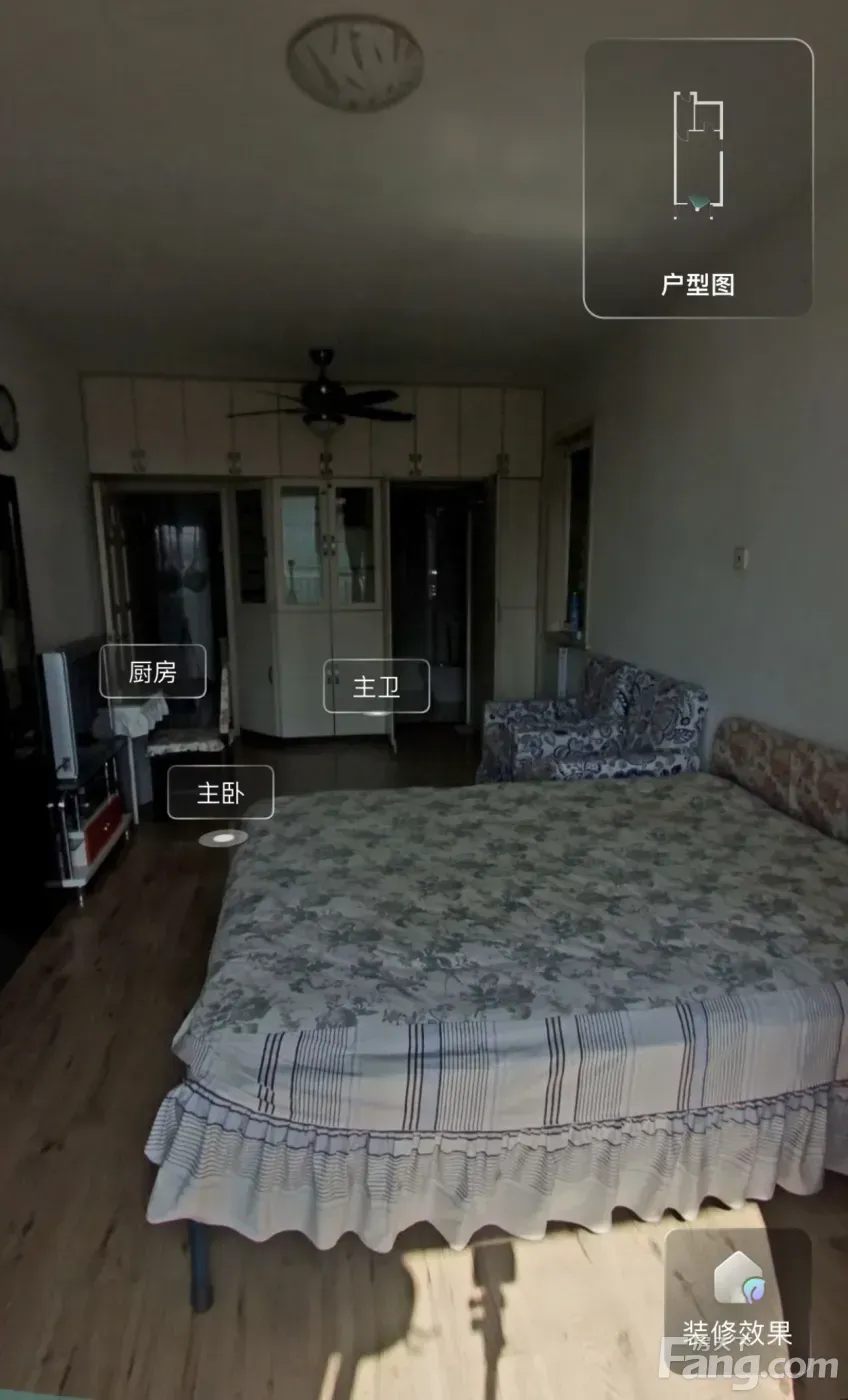Go to the 主卫 hotspot

click(x=376, y=686)
